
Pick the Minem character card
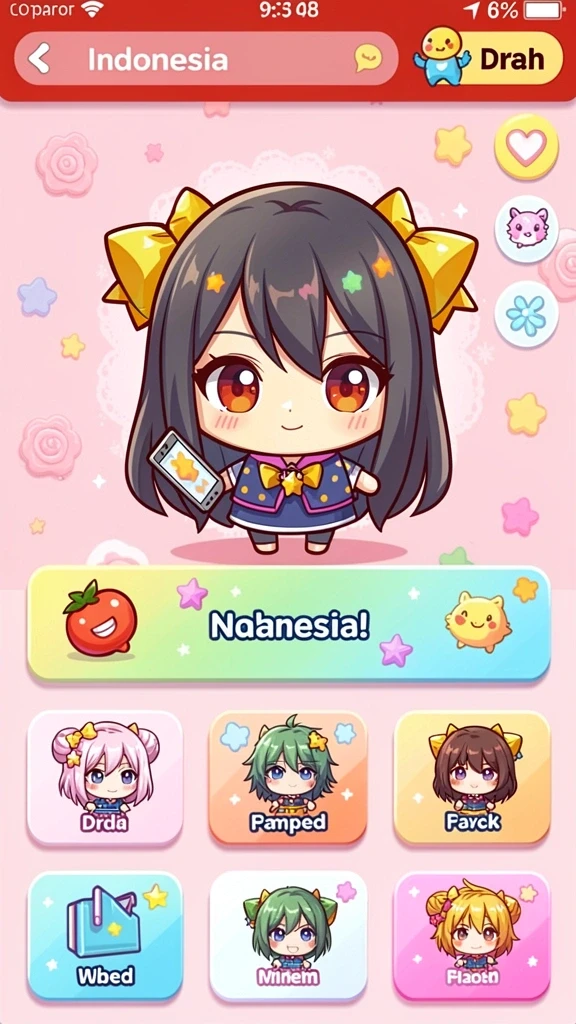pos(288,936)
